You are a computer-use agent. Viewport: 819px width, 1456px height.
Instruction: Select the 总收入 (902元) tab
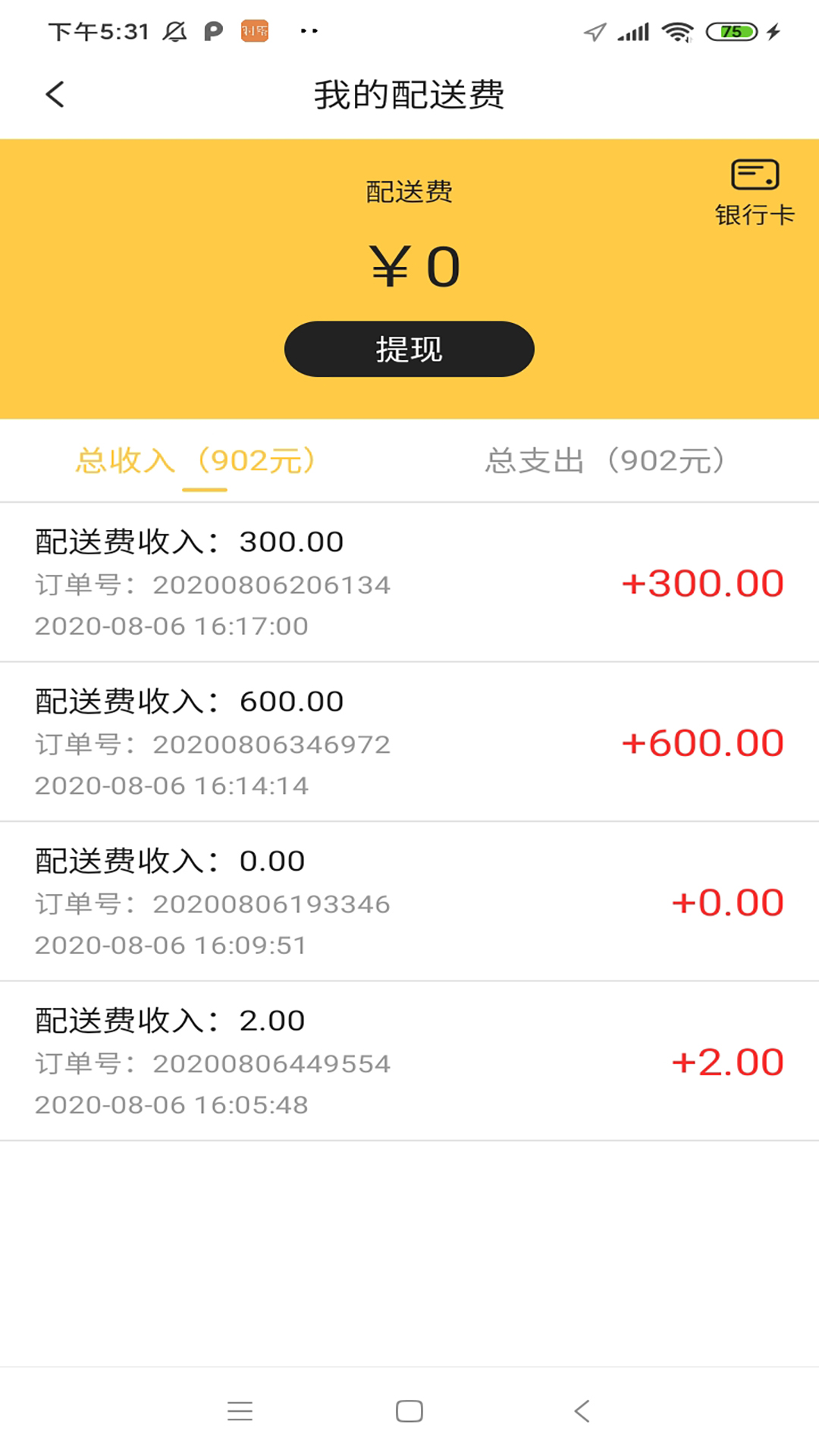[196, 460]
